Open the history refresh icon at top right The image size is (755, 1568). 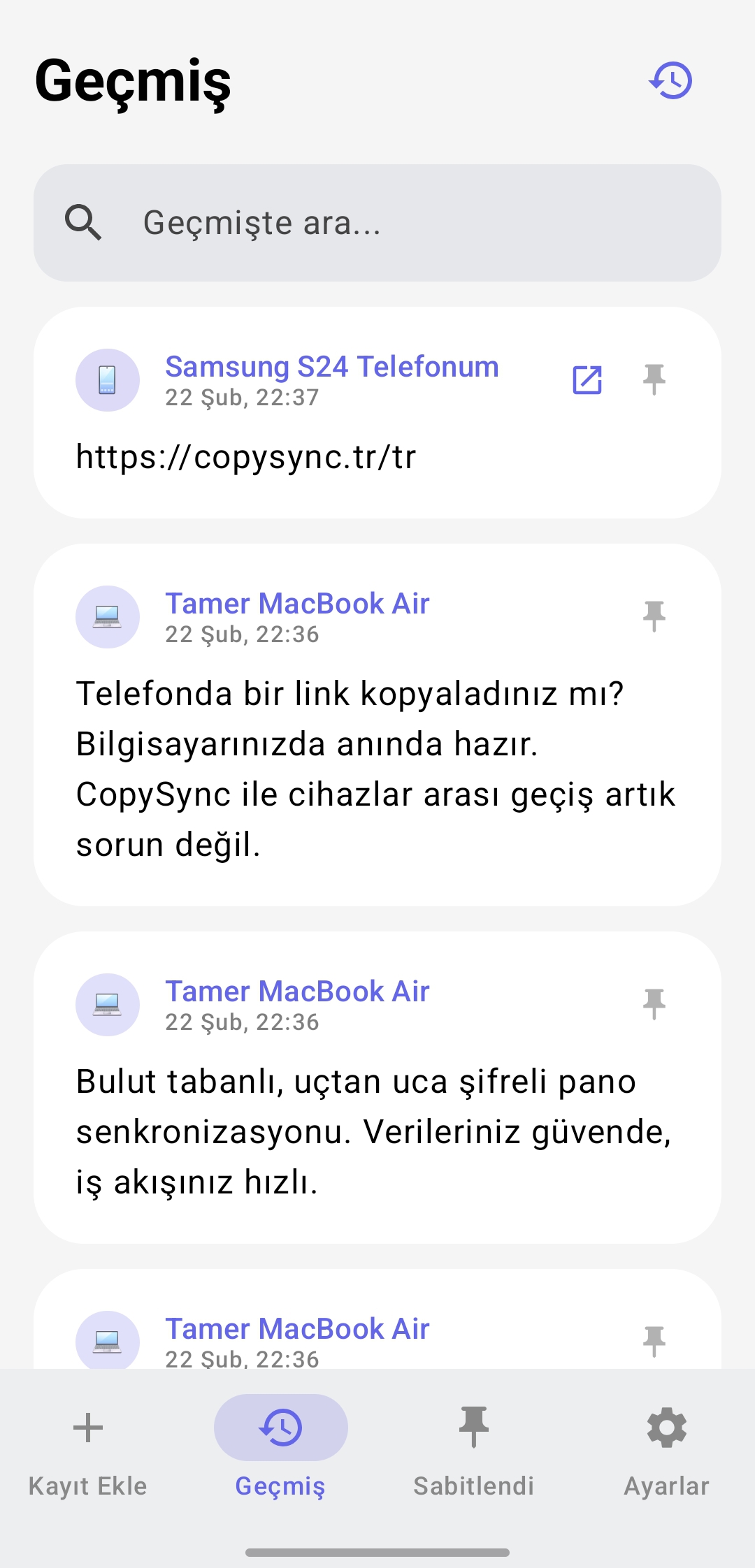pyautogui.click(x=670, y=80)
